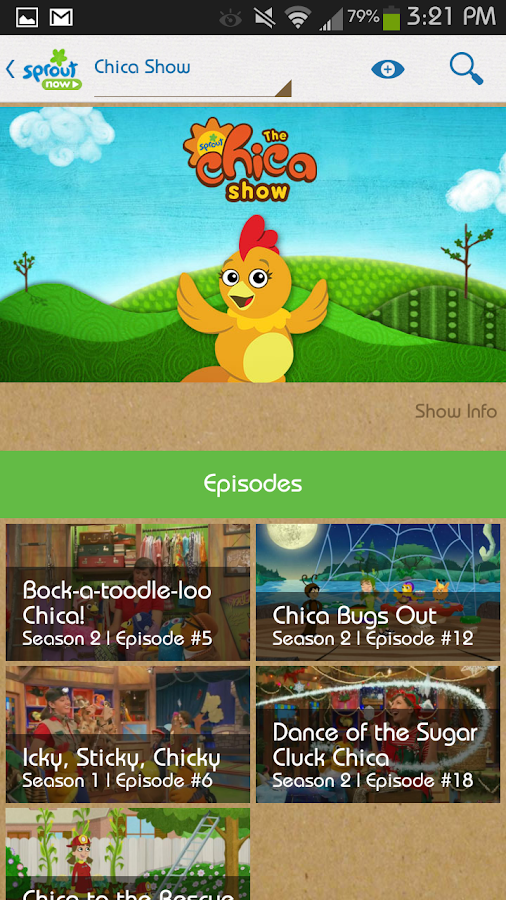Image resolution: width=506 pixels, height=900 pixels.
Task: Open Chica Bugs Out episode
Action: click(378, 592)
